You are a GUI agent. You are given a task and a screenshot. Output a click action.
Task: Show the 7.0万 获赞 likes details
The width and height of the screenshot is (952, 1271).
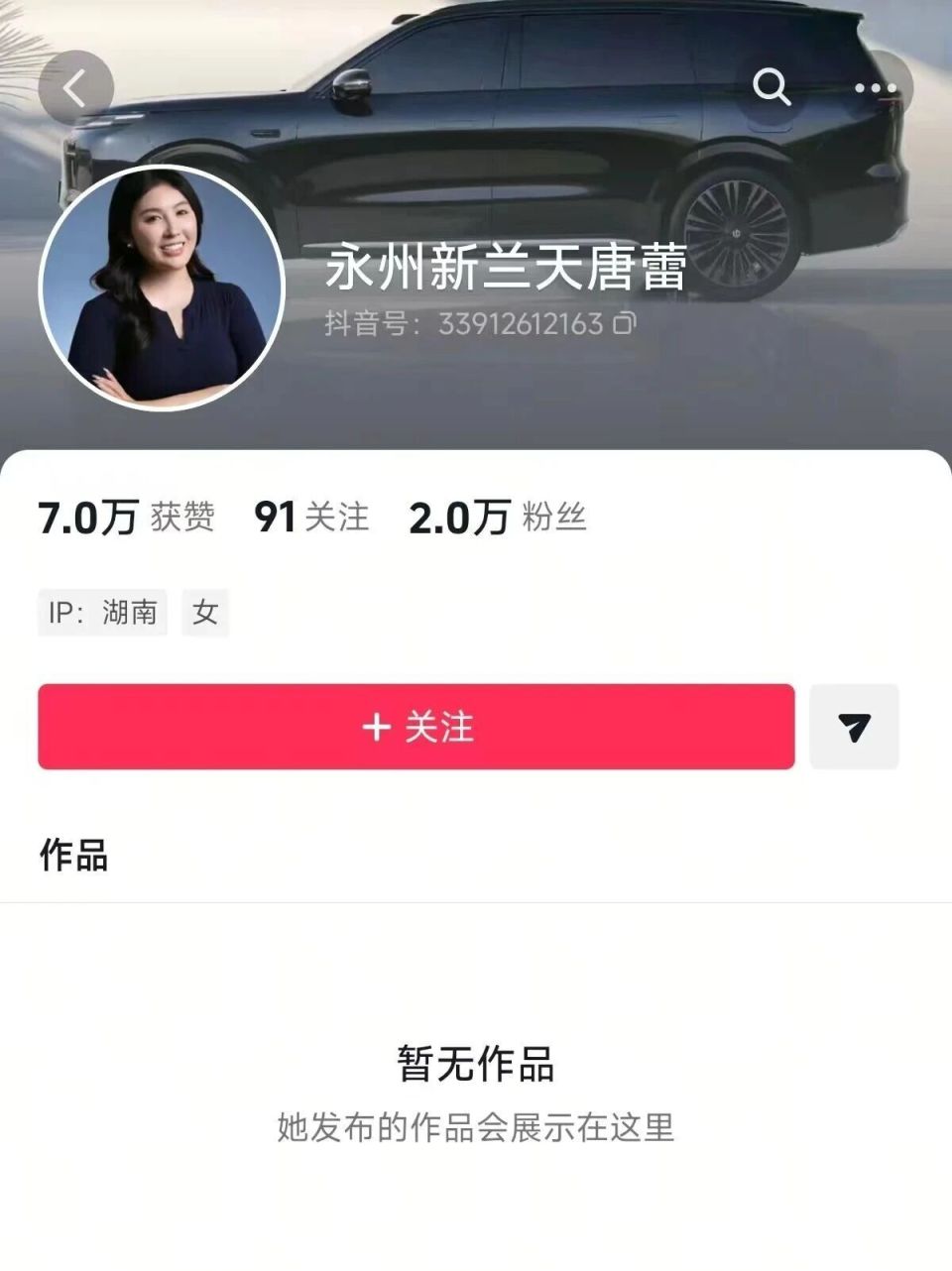[126, 517]
